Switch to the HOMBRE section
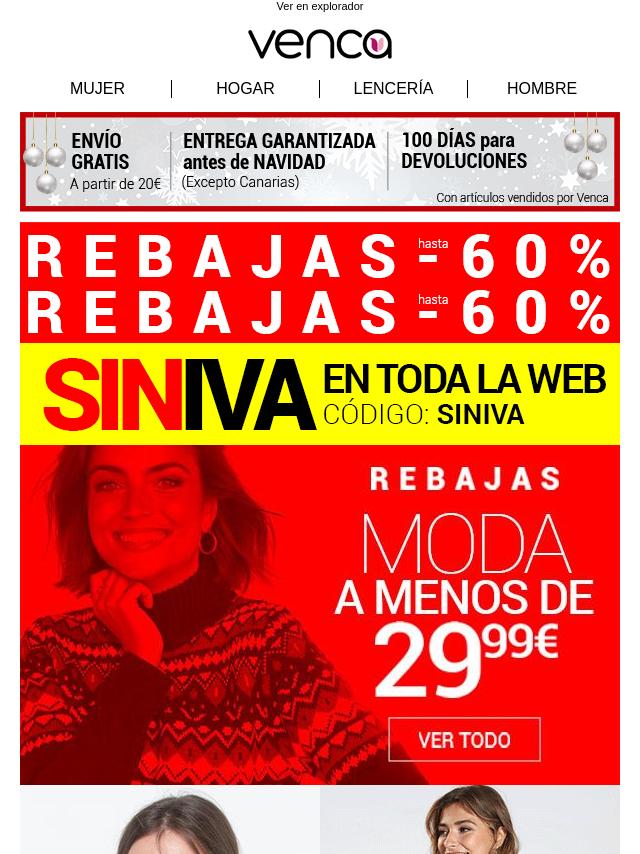 (x=541, y=88)
